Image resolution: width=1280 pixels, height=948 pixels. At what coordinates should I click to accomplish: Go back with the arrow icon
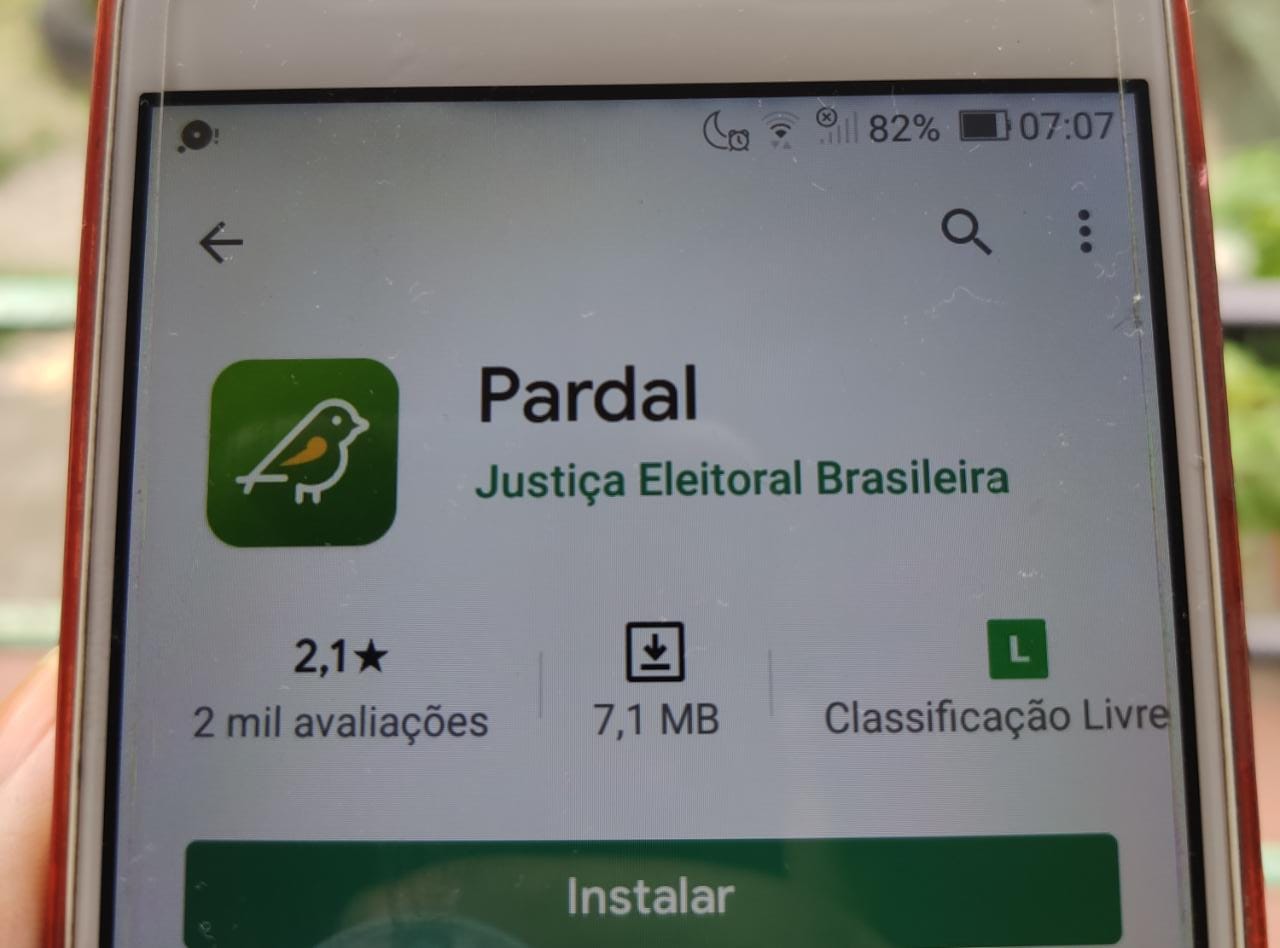[x=221, y=242]
